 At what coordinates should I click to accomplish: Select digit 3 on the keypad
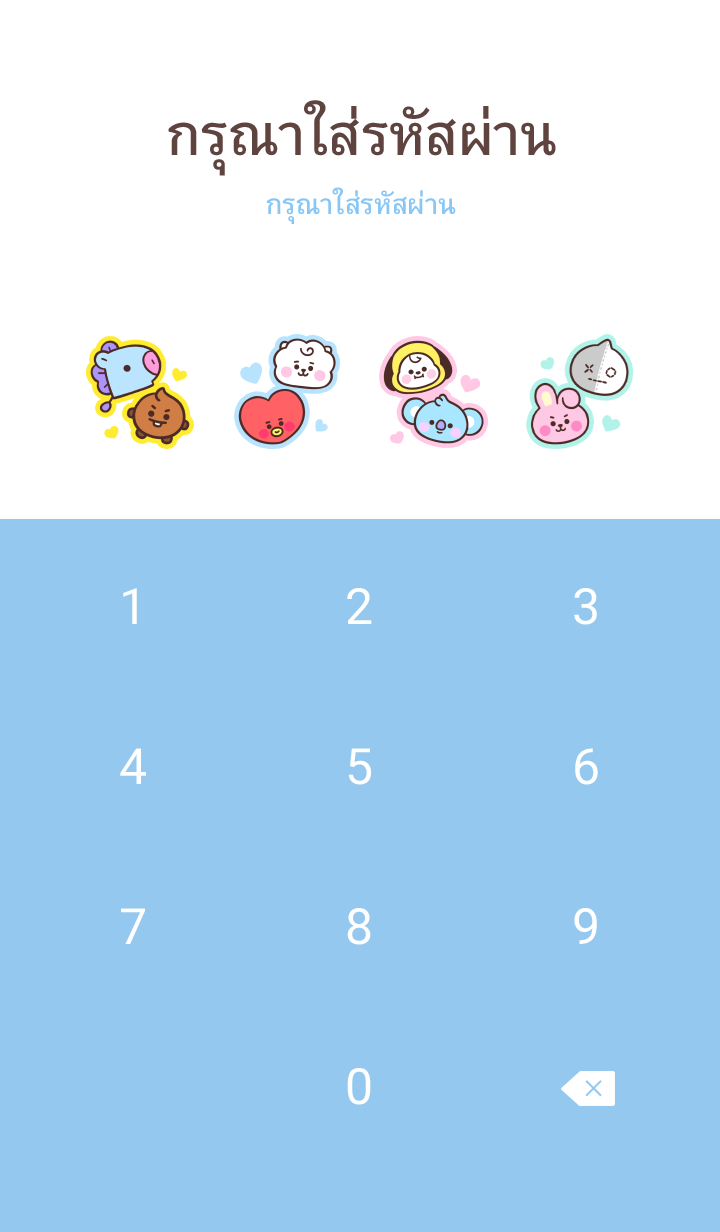click(x=585, y=607)
